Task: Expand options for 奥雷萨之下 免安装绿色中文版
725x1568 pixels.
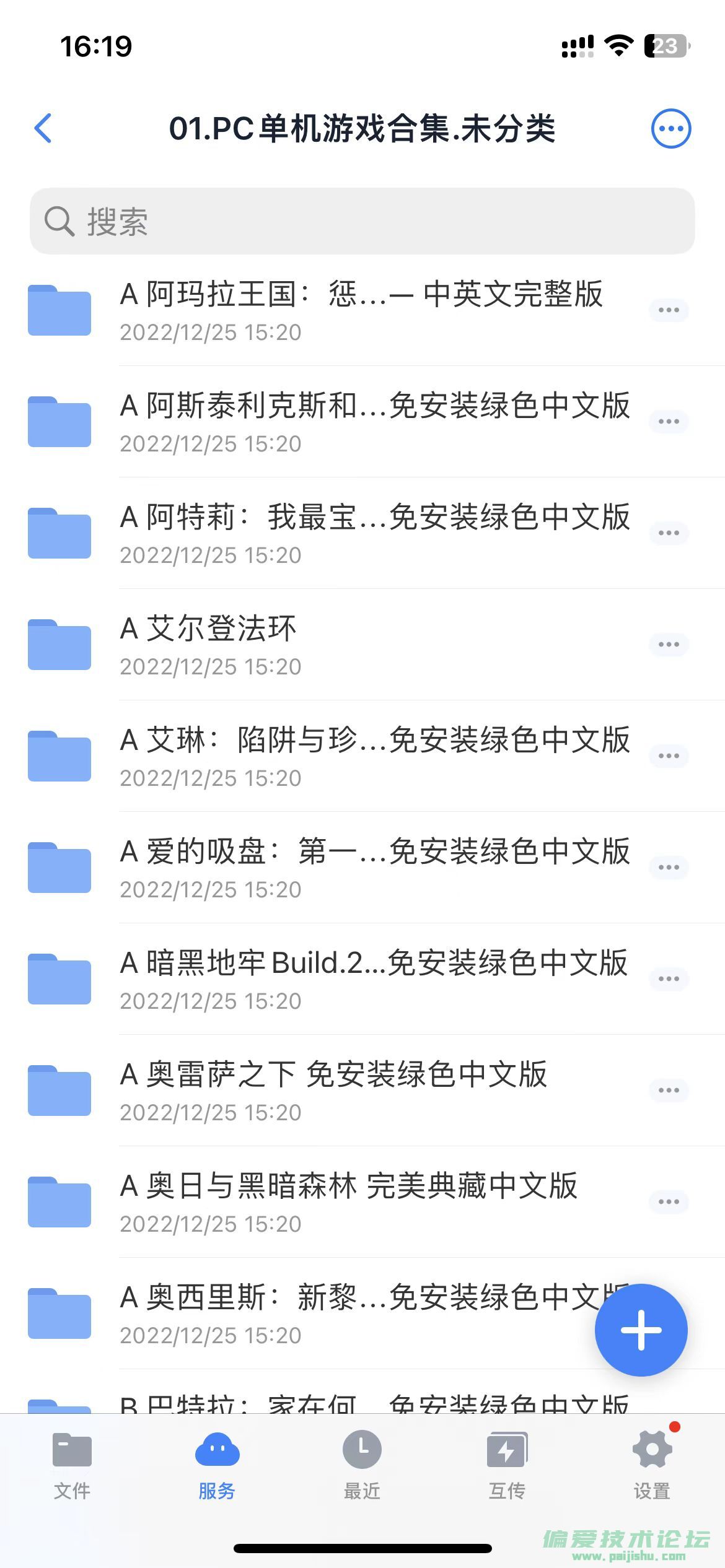Action: [669, 1090]
